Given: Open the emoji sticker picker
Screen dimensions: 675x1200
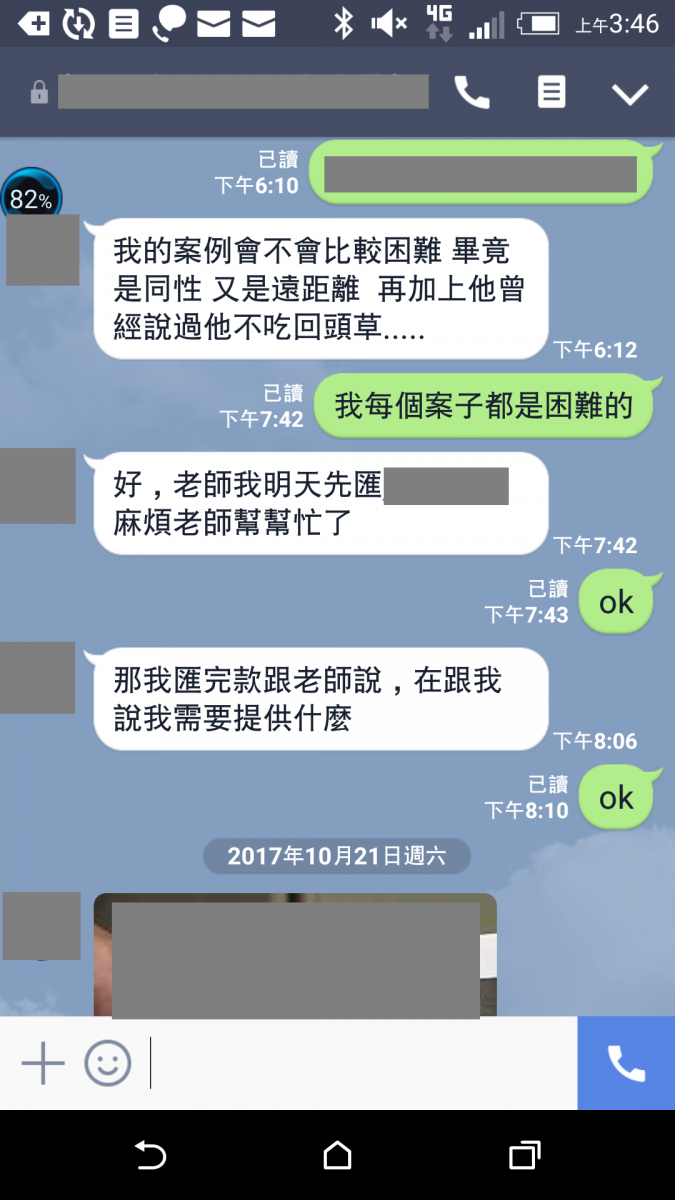Looking at the screenshot, I should [108, 1063].
